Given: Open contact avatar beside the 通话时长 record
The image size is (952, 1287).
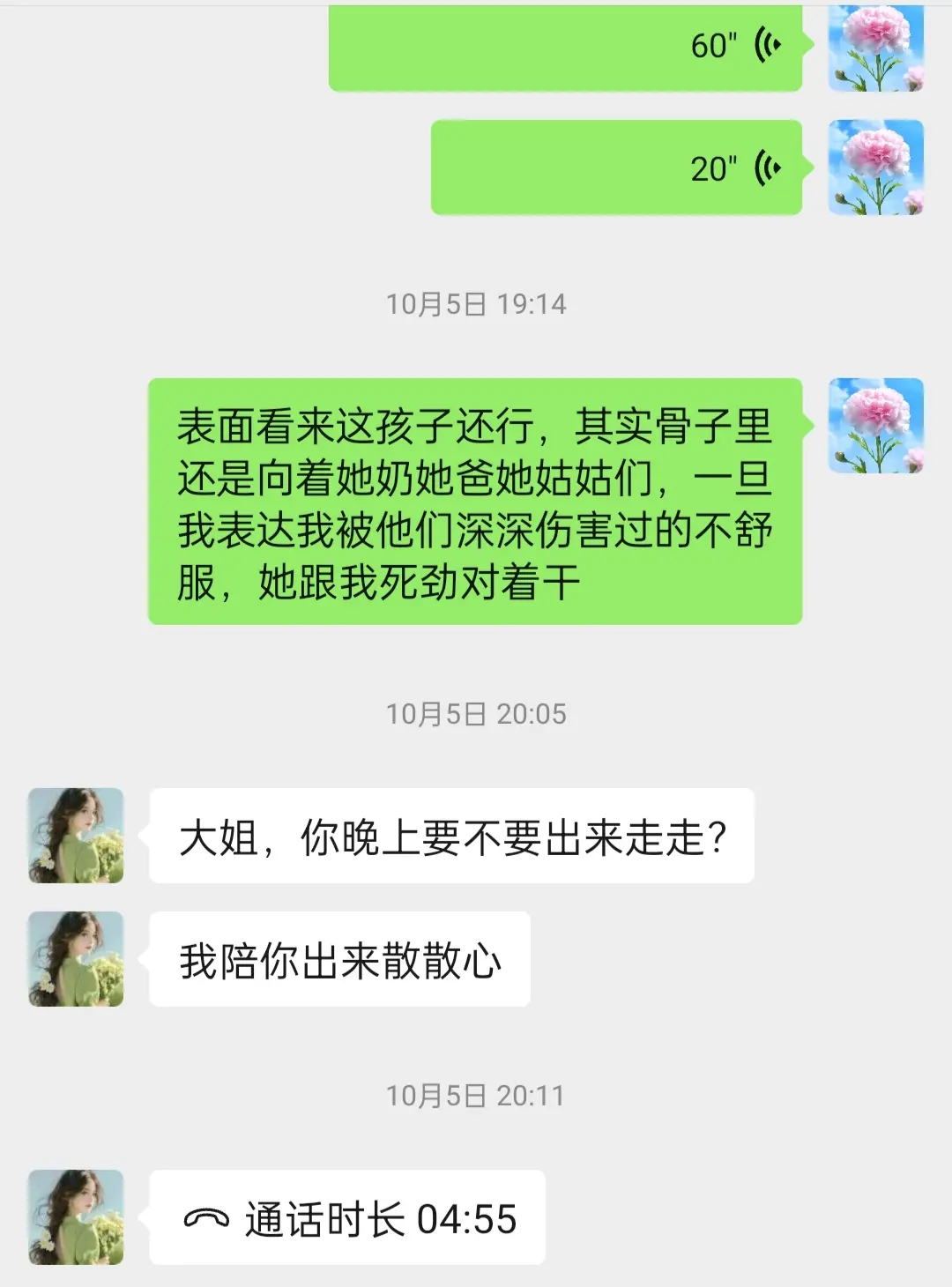Looking at the screenshot, I should (x=76, y=1217).
